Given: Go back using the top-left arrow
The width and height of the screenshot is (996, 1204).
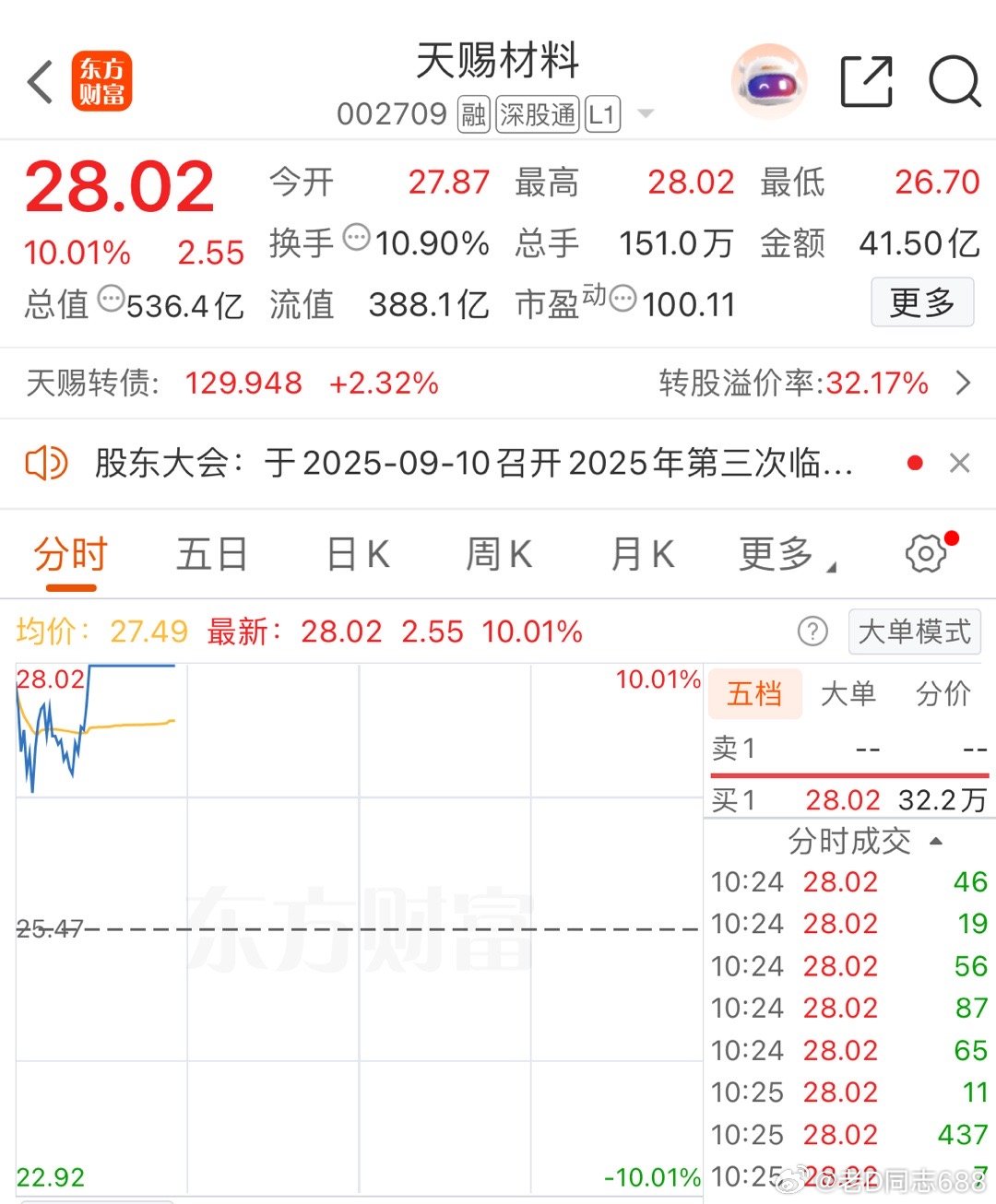Looking at the screenshot, I should click(41, 83).
